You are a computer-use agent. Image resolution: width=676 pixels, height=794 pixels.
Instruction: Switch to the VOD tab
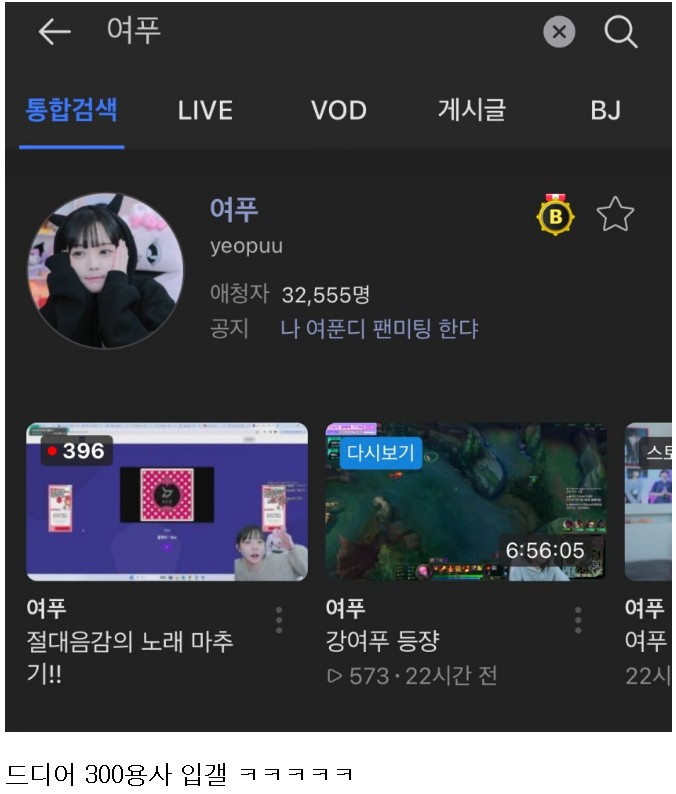(x=338, y=110)
